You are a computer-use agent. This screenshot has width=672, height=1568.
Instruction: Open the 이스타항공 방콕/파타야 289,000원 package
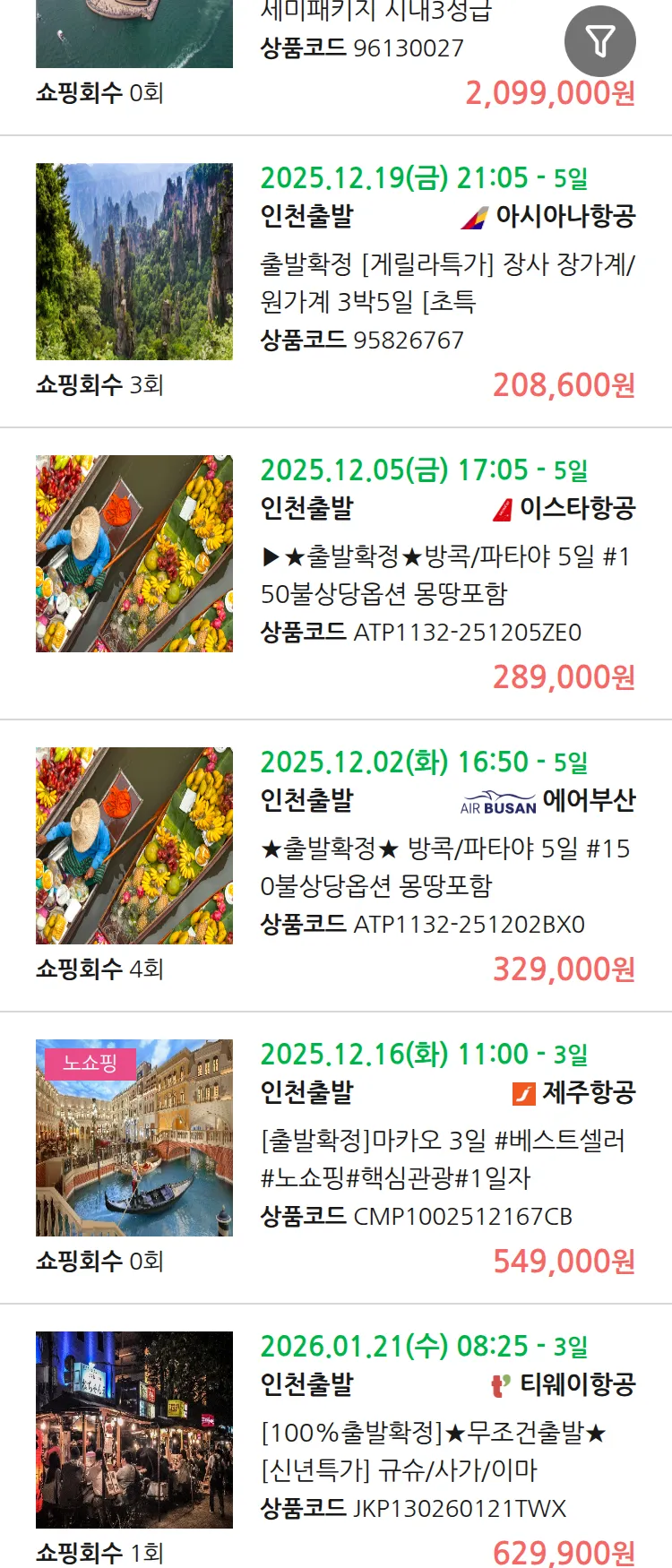pyautogui.click(x=446, y=573)
